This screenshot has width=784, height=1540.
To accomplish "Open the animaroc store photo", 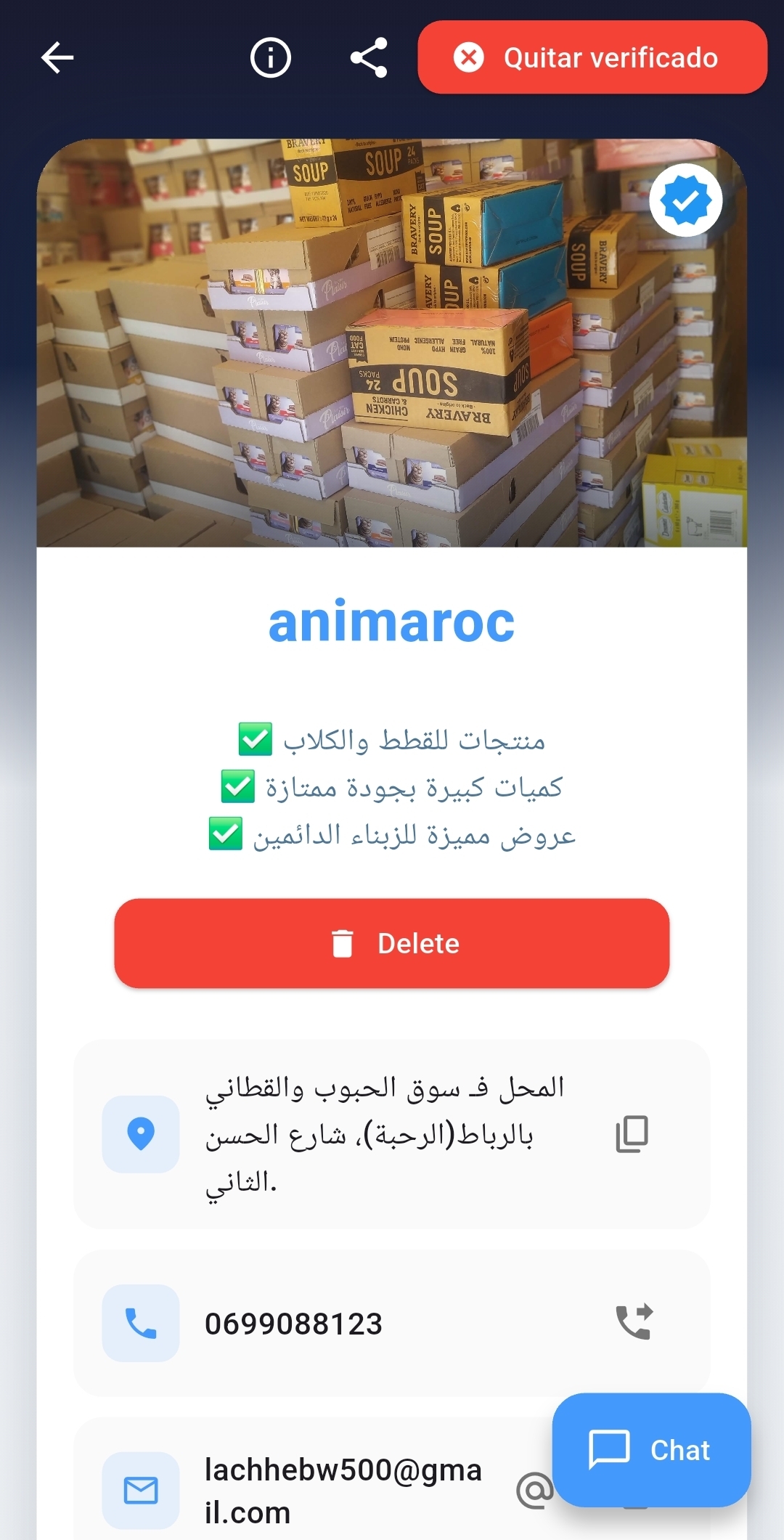I will 392,343.
